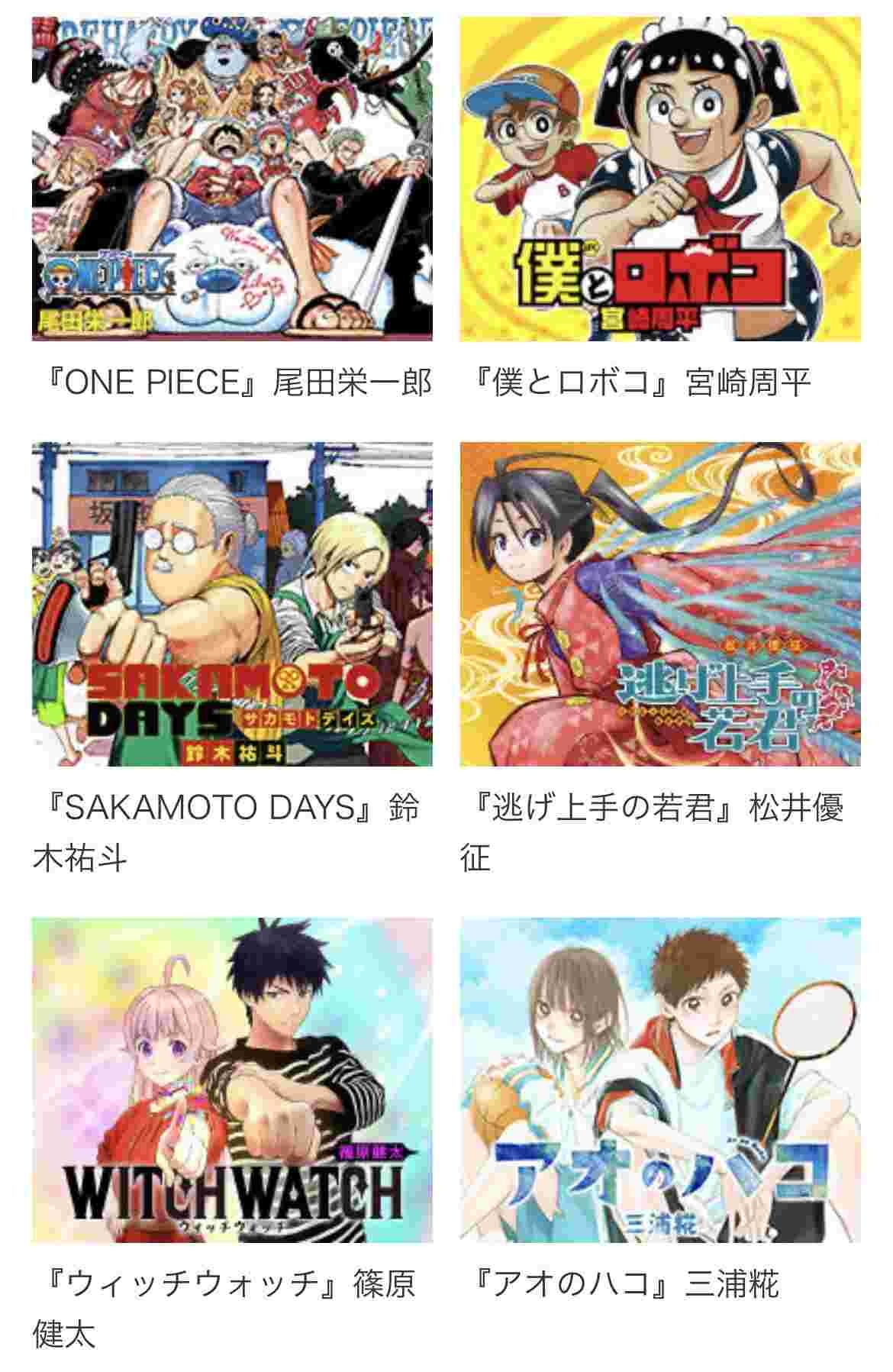The image size is (893, 1372).
Task: Open the 逃げ上手の若君 cover tile
Action: [x=660, y=604]
